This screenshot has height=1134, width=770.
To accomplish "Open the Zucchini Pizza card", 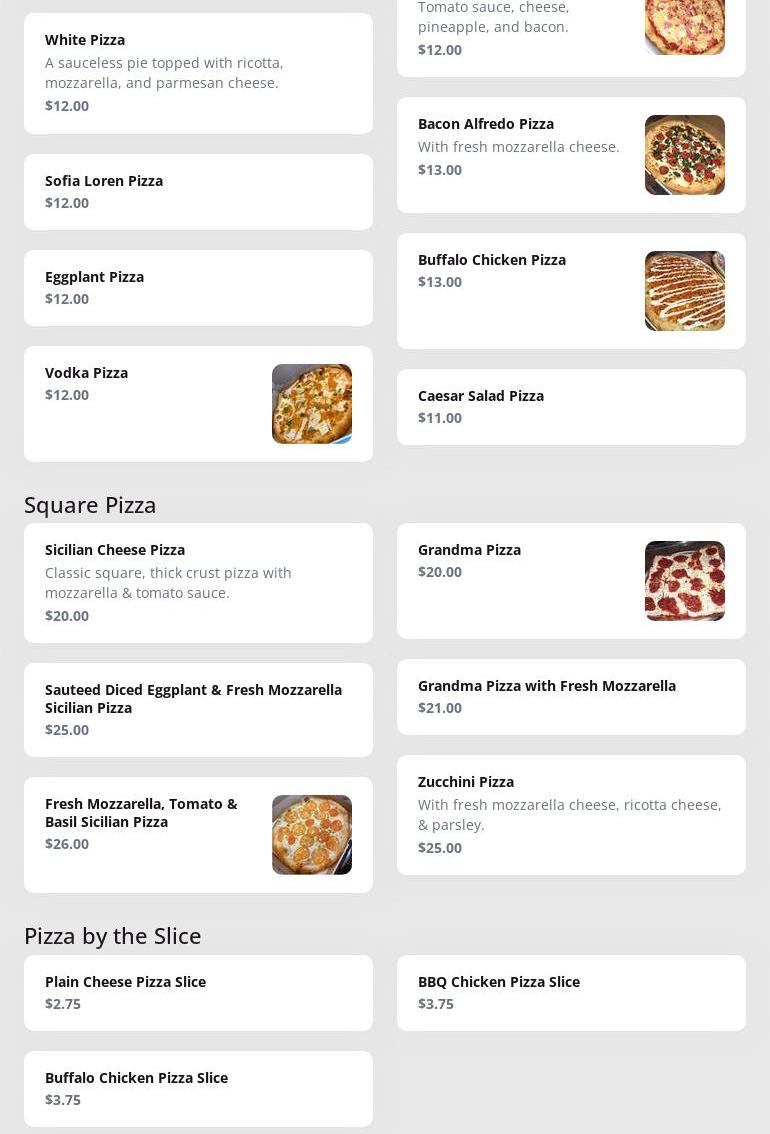I will 571,815.
